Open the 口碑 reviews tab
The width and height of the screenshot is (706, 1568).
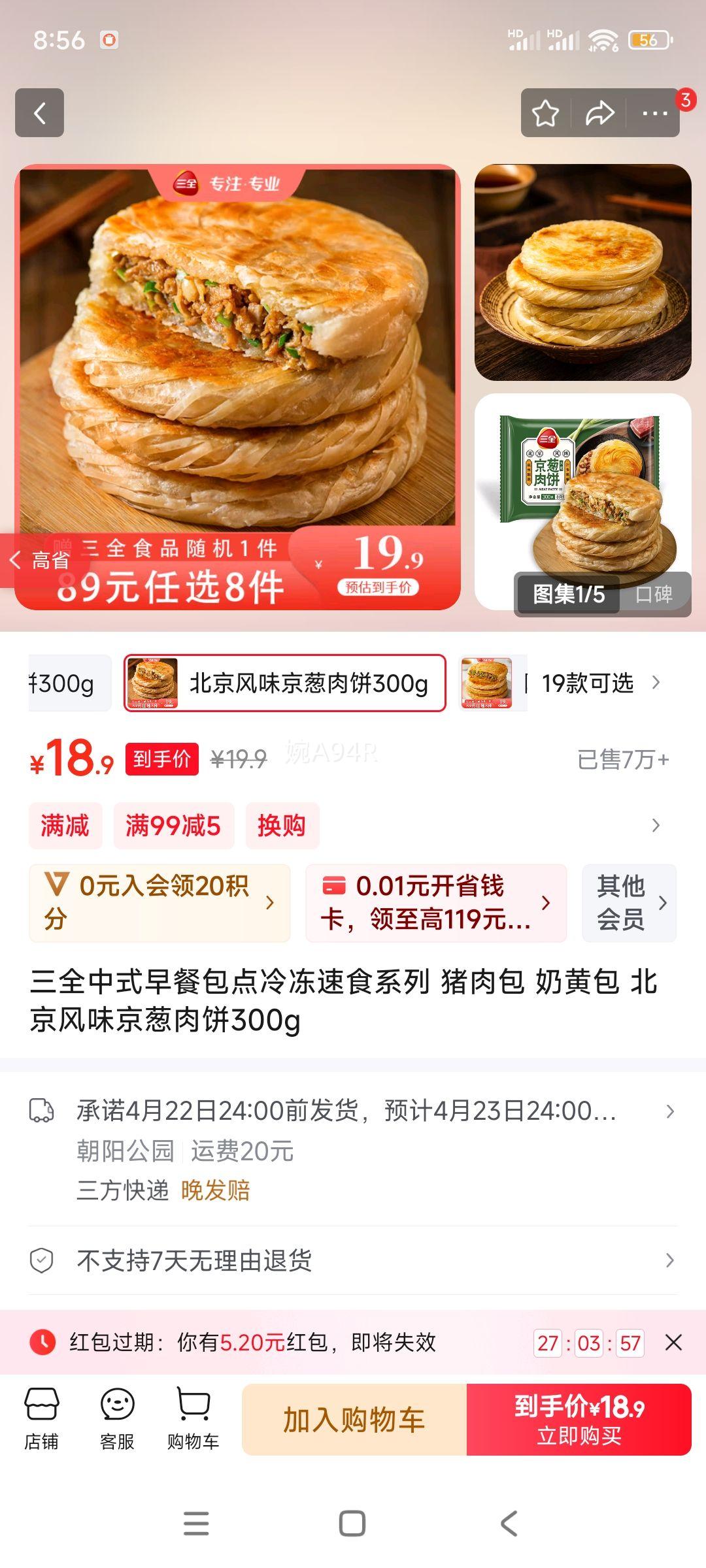click(654, 594)
